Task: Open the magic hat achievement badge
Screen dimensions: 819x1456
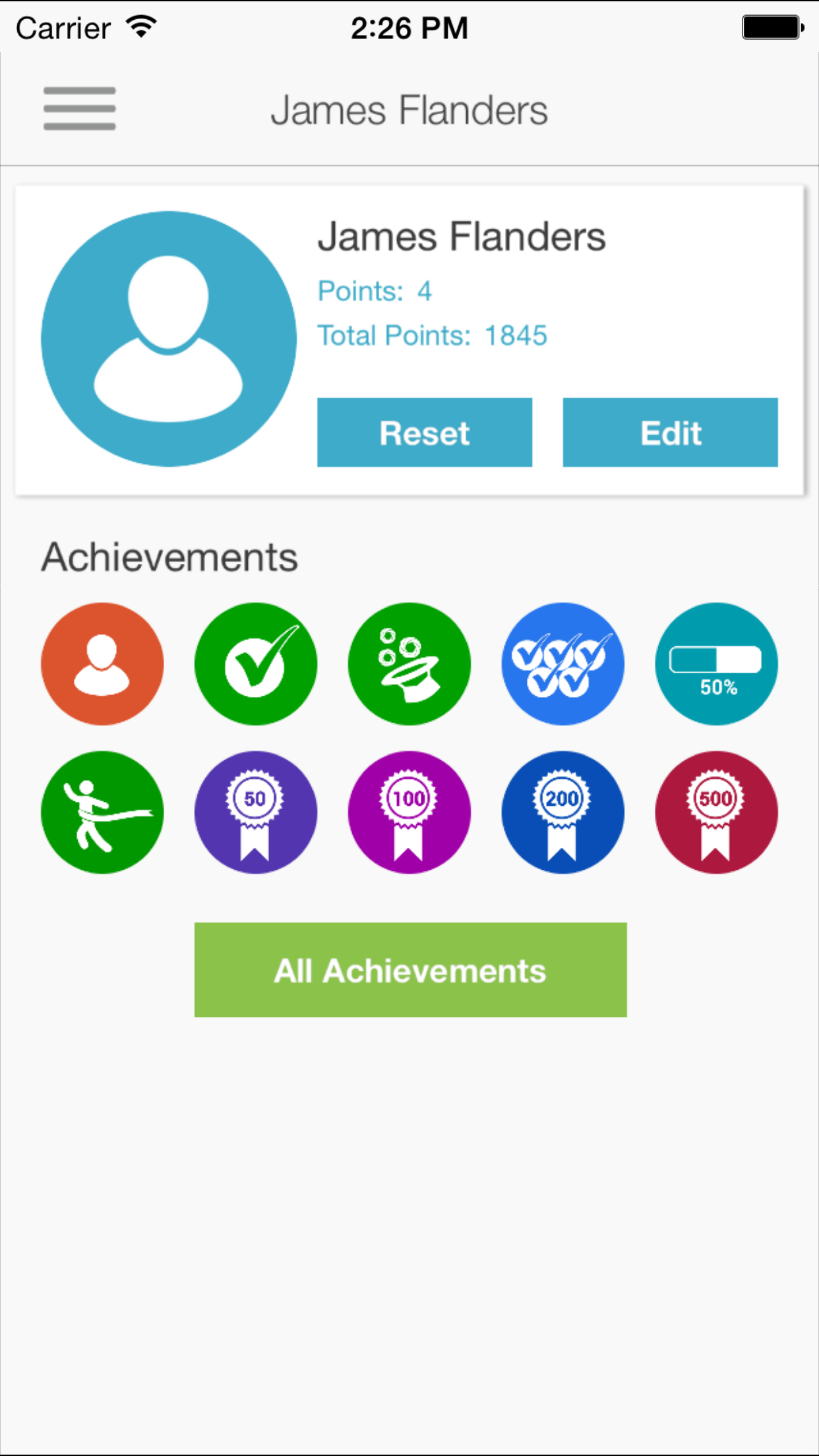Action: point(409,664)
